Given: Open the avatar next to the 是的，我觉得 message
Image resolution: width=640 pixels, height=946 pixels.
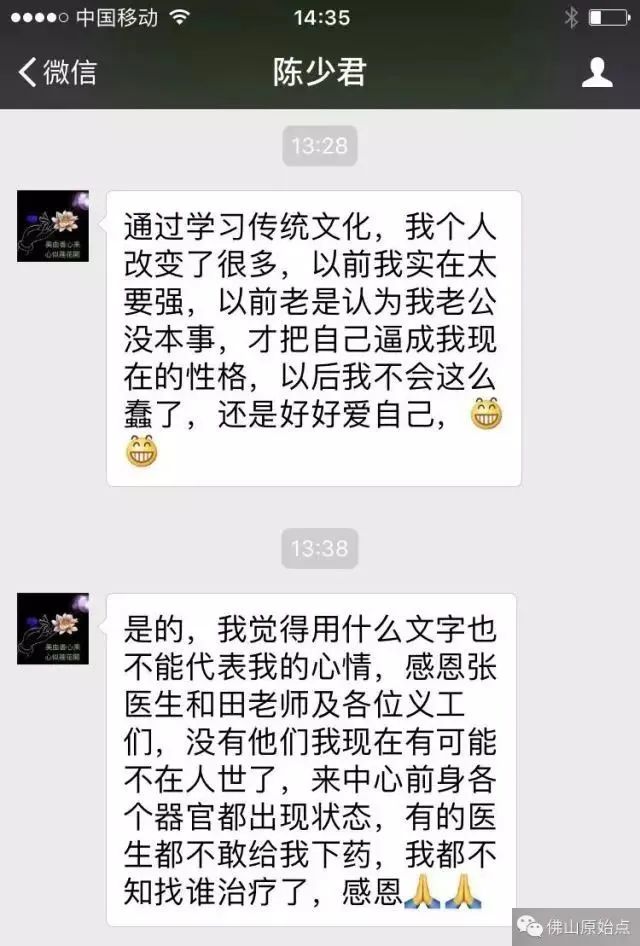Looking at the screenshot, I should (x=53, y=629).
